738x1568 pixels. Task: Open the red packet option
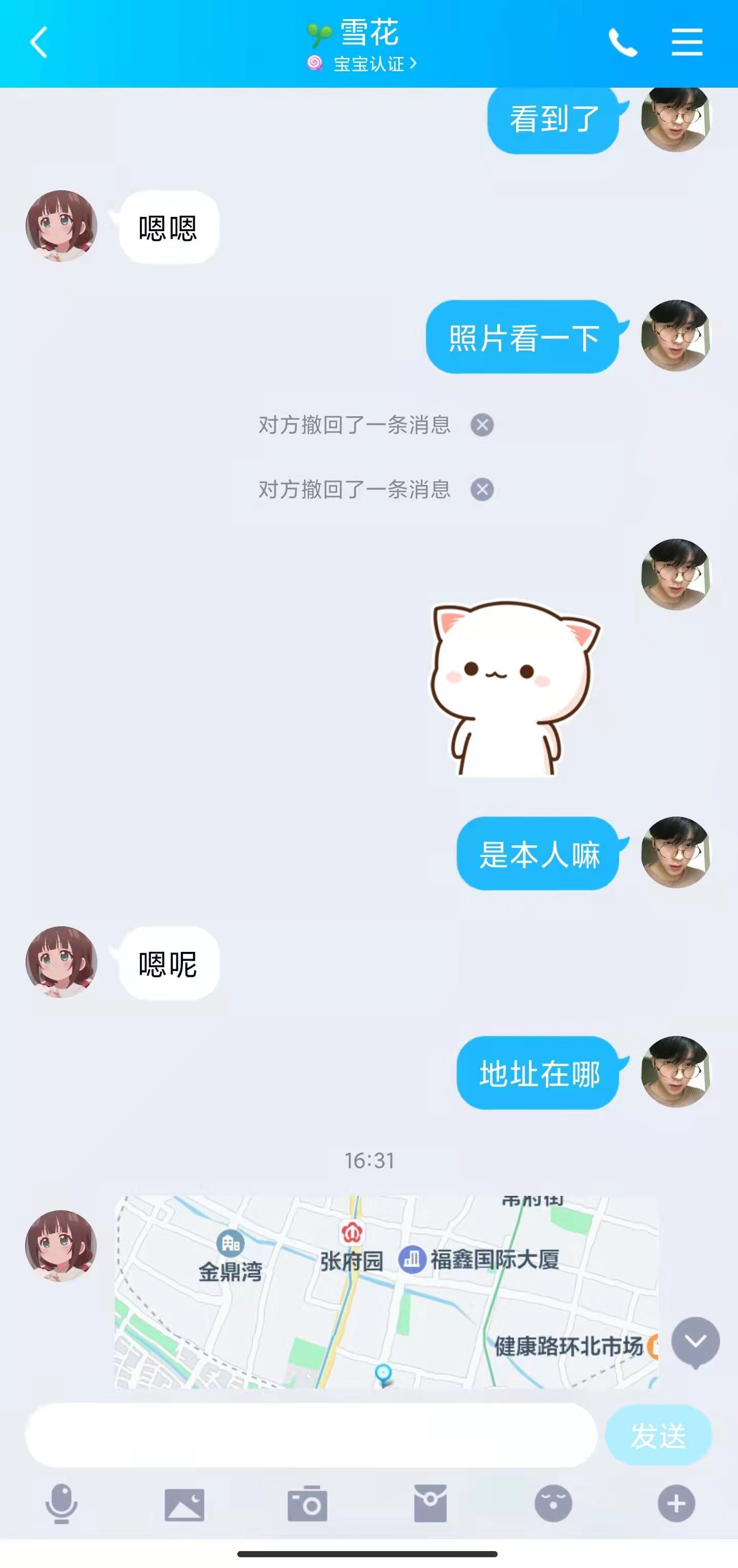click(430, 1503)
